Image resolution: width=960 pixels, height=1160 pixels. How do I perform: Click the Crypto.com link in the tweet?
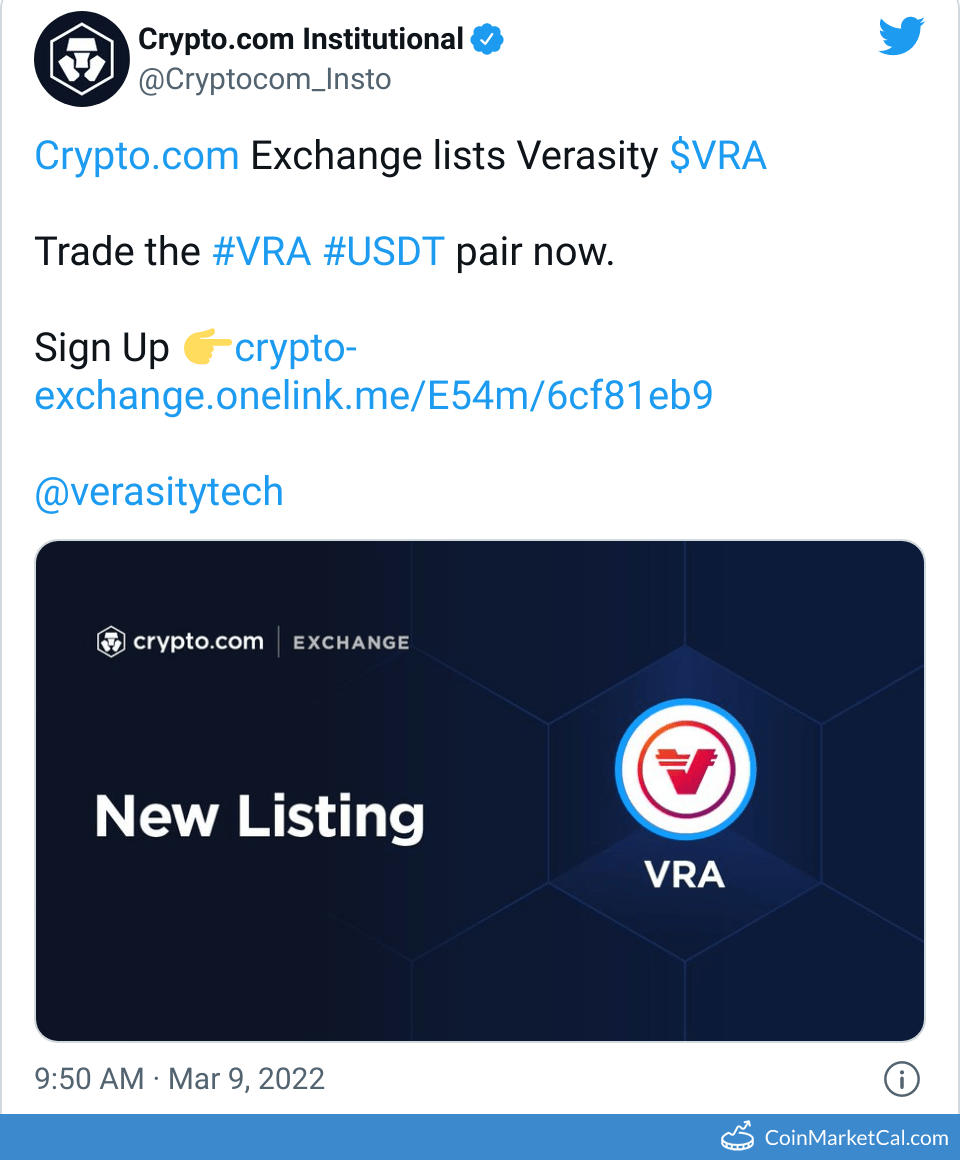click(x=136, y=155)
